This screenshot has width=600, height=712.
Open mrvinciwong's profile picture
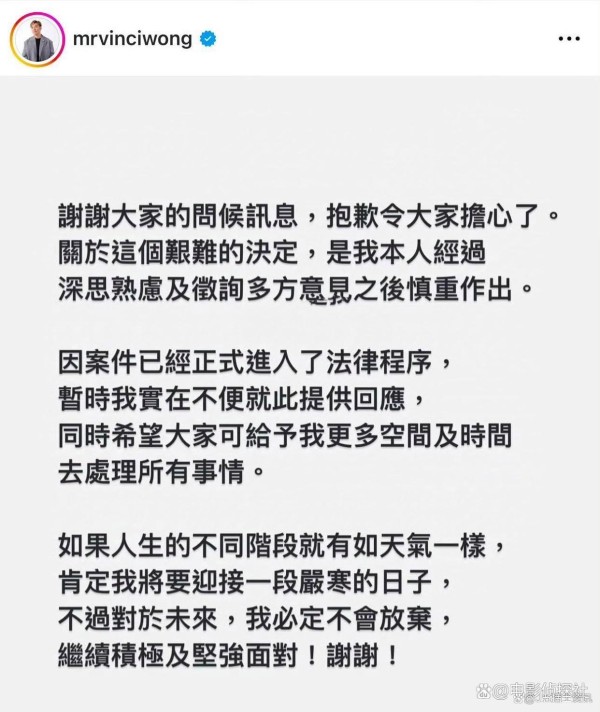[x=35, y=39]
